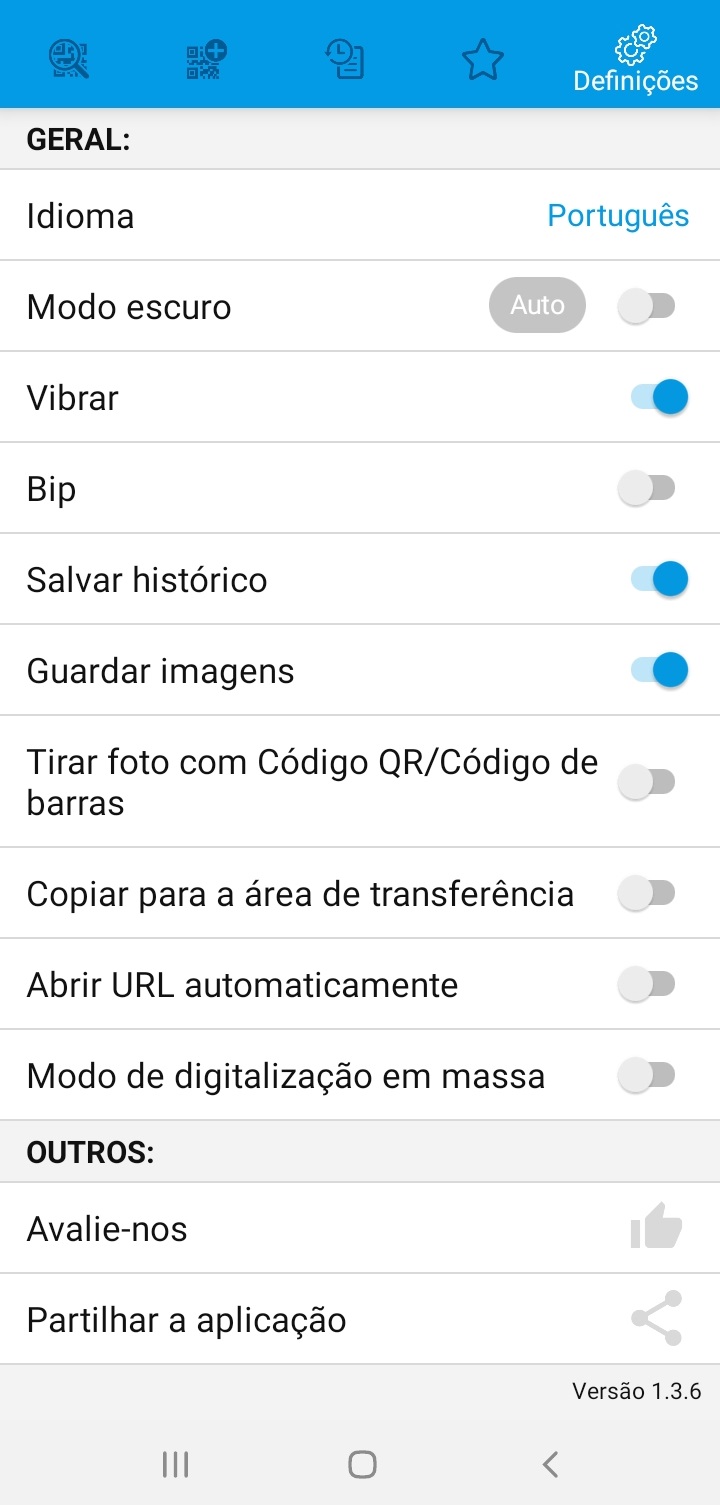Screen dimensions: 720x1505
Task: Enable the Modo escuro switch
Action: [647, 306]
